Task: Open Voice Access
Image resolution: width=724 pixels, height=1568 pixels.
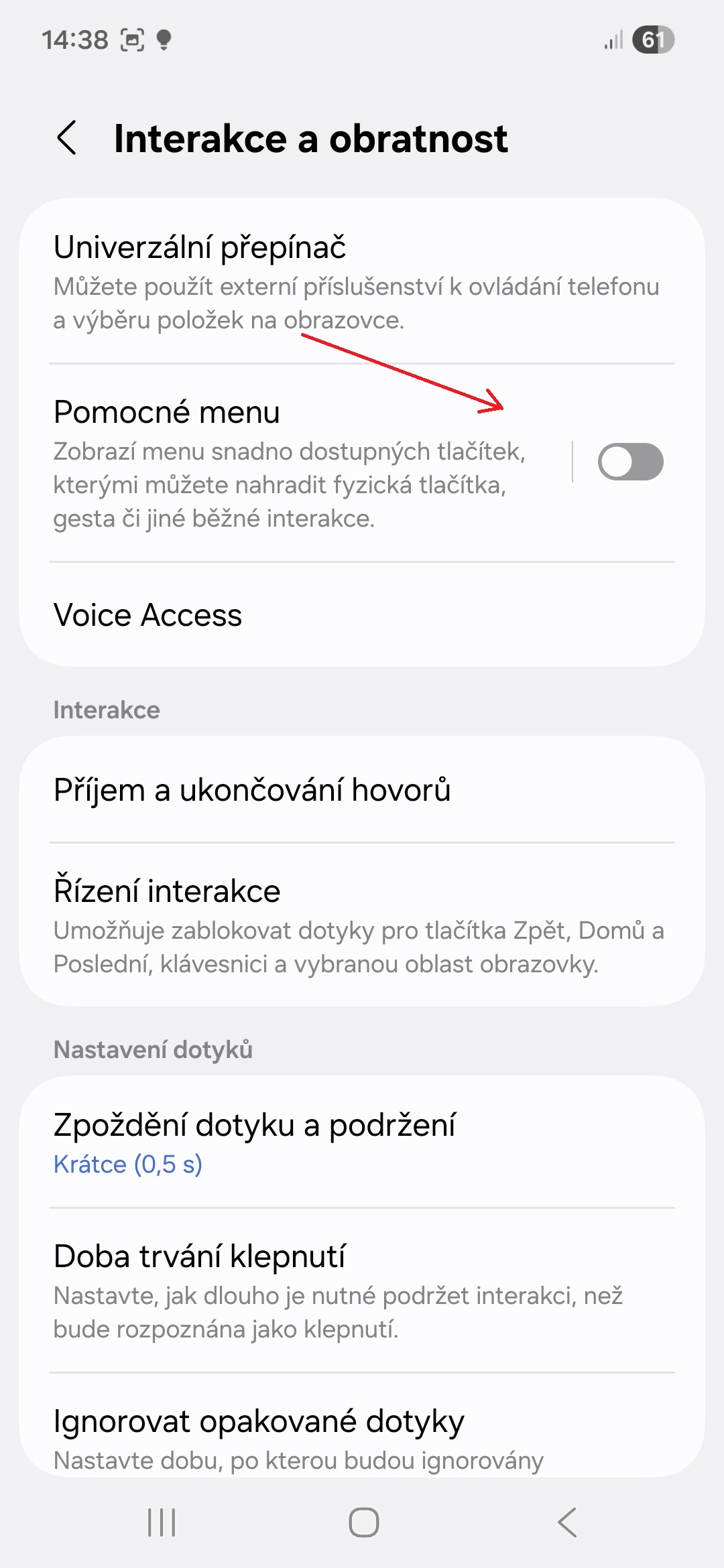Action: (x=362, y=615)
